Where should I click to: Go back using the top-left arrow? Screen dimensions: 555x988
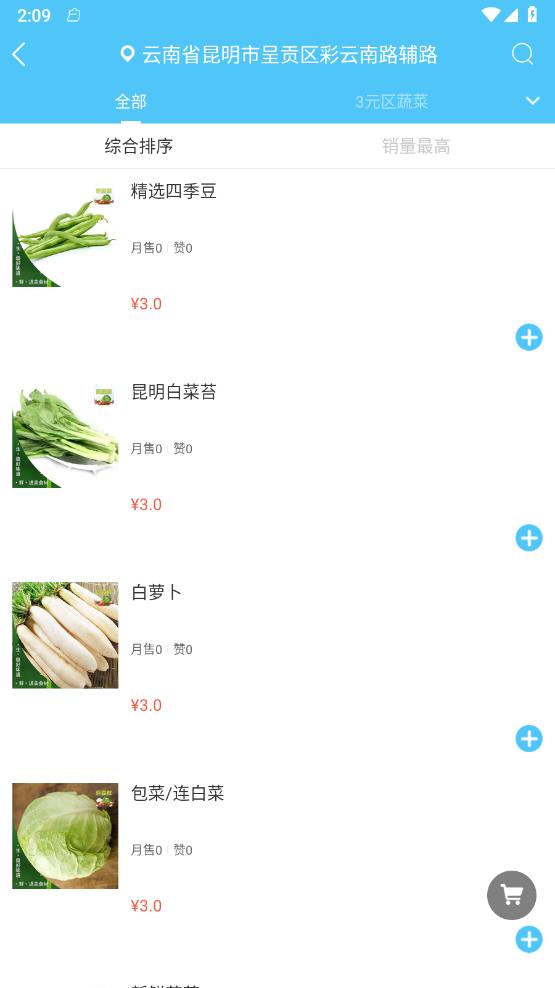(x=20, y=55)
